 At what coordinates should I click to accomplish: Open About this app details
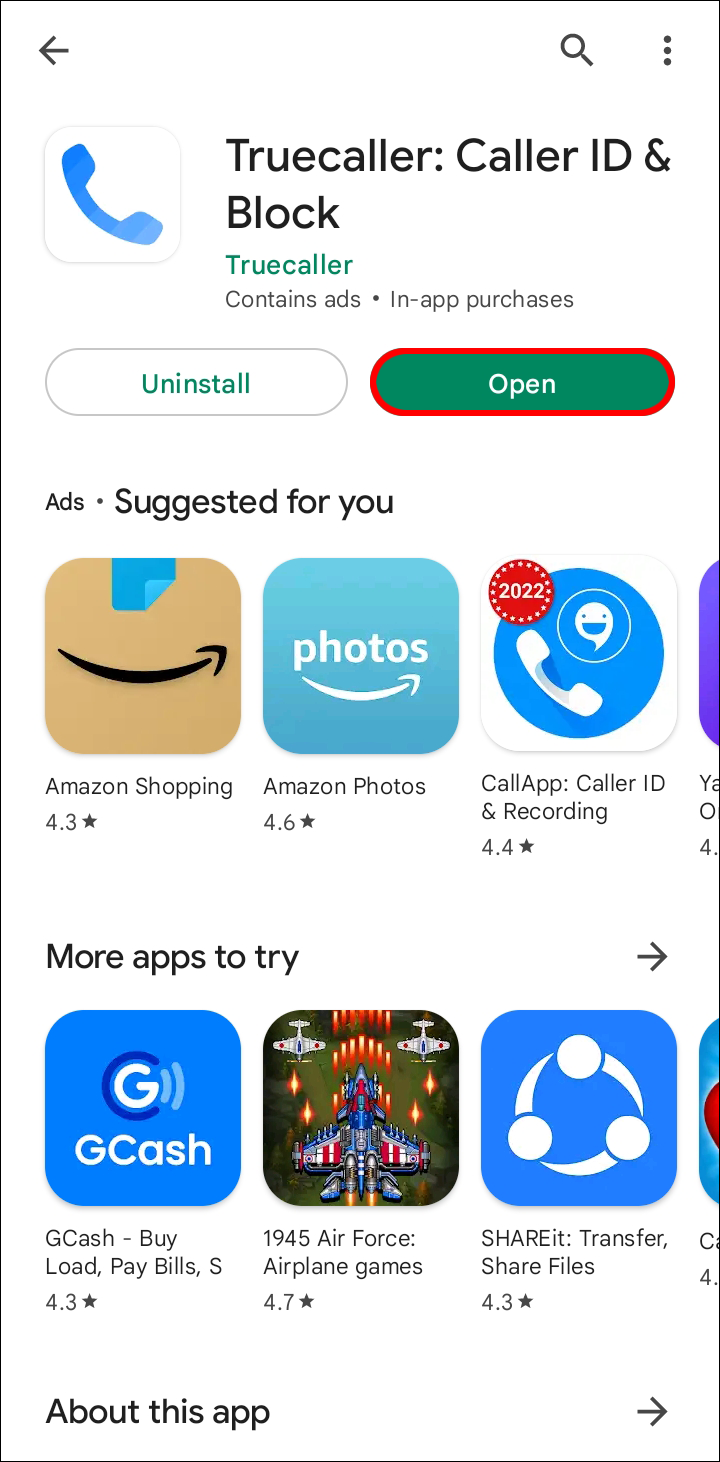point(652,1412)
